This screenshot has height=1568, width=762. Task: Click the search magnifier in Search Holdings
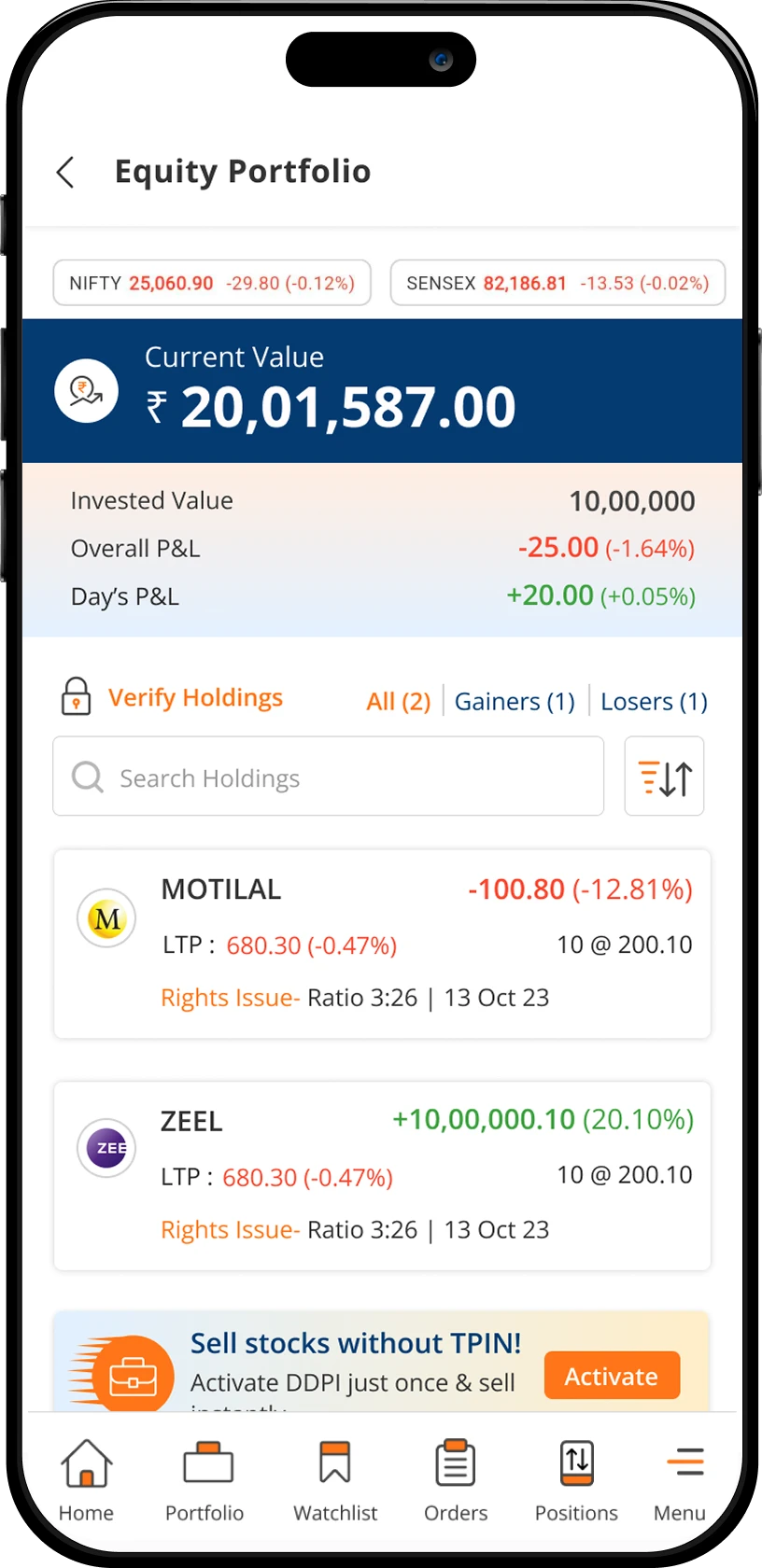87,777
